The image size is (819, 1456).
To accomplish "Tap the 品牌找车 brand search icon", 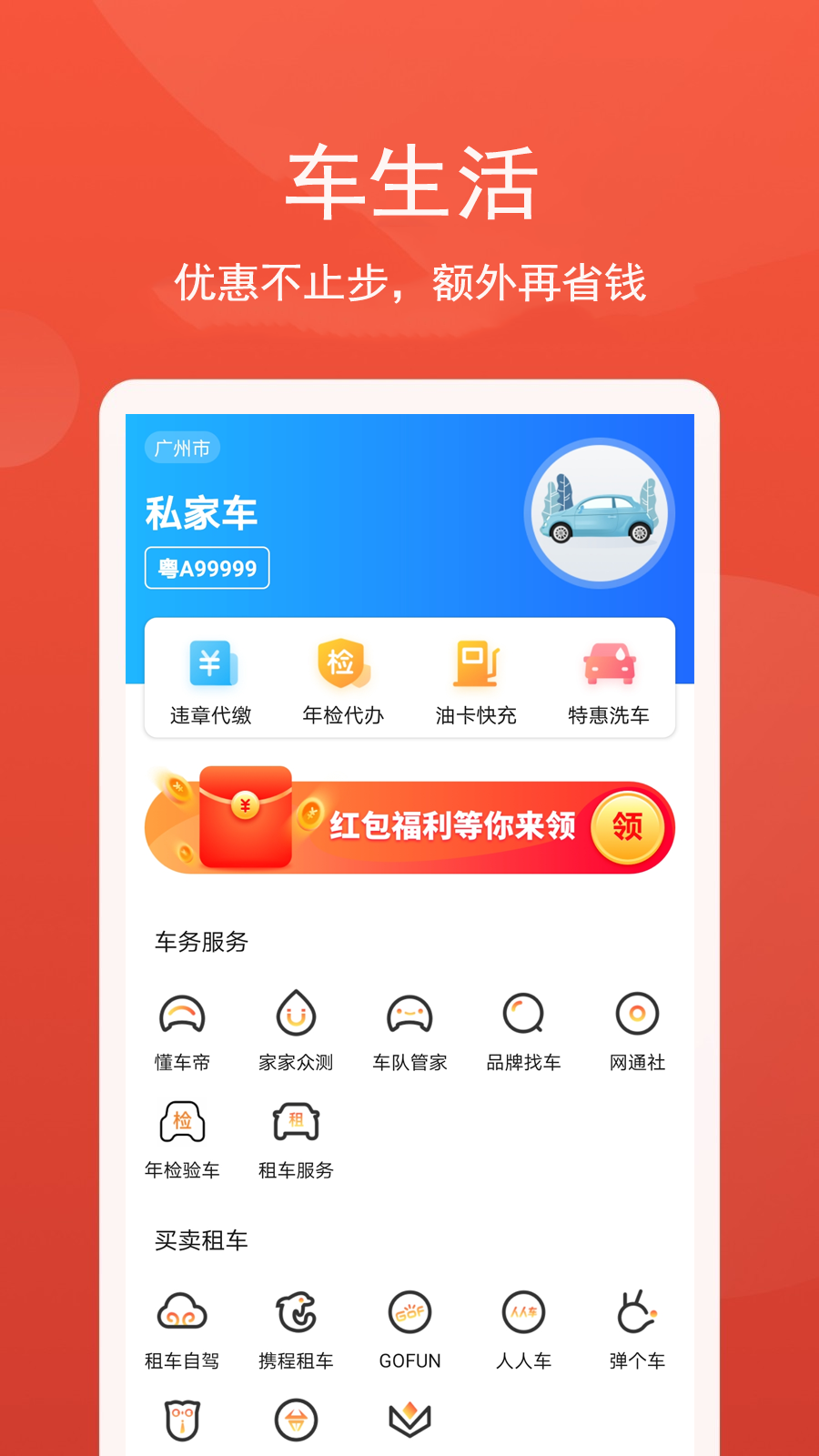I will click(523, 1028).
